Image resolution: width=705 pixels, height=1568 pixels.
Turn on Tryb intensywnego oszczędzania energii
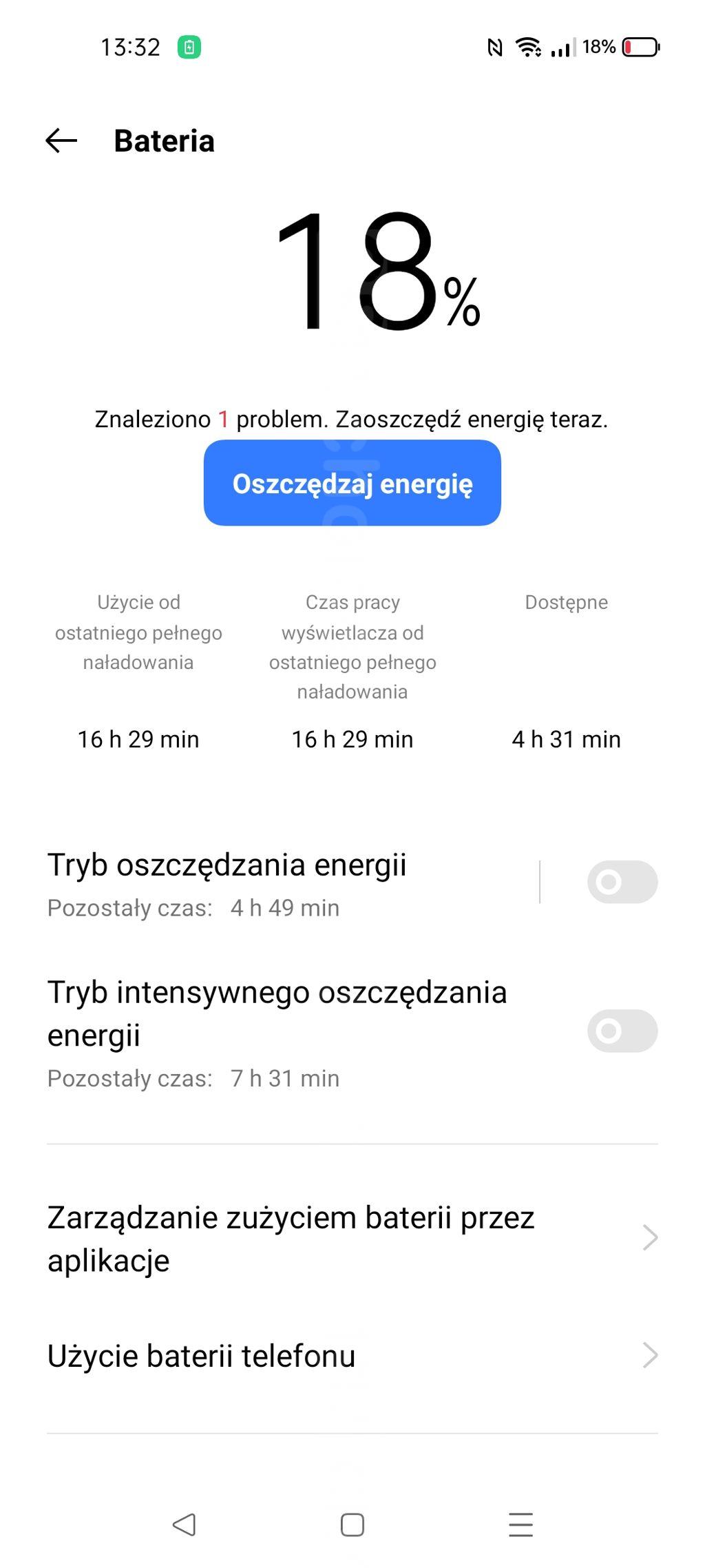622,1031
